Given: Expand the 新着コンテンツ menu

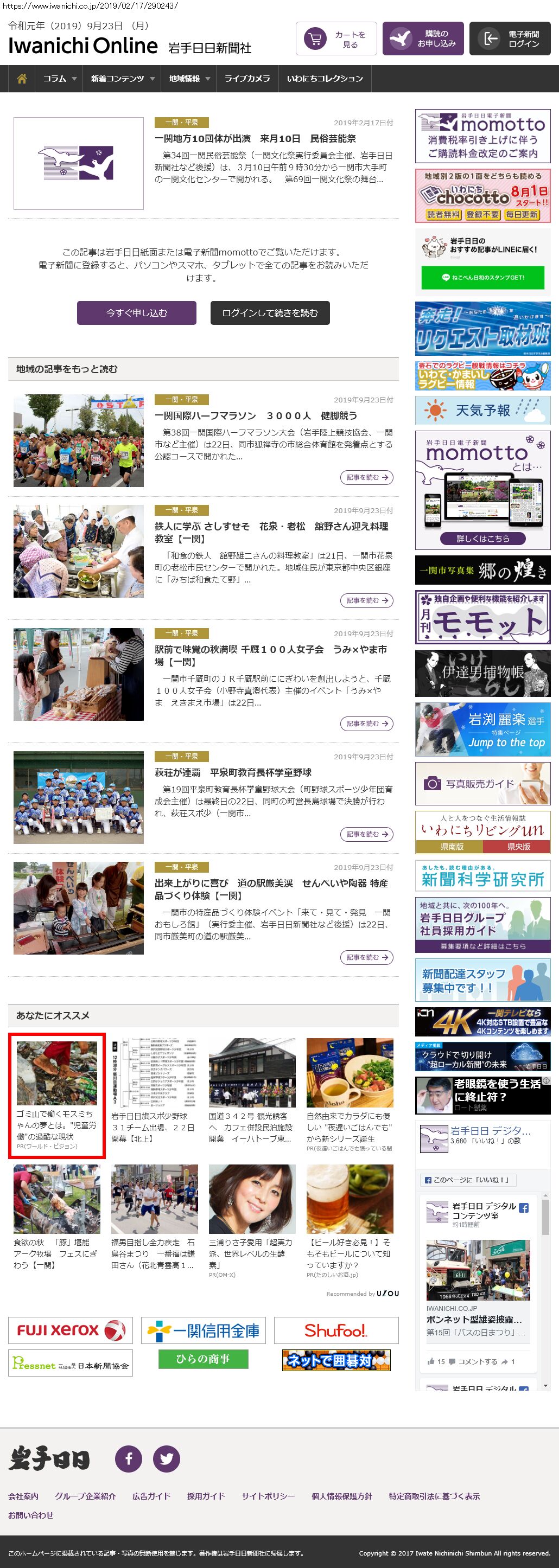Looking at the screenshot, I should 122,79.
